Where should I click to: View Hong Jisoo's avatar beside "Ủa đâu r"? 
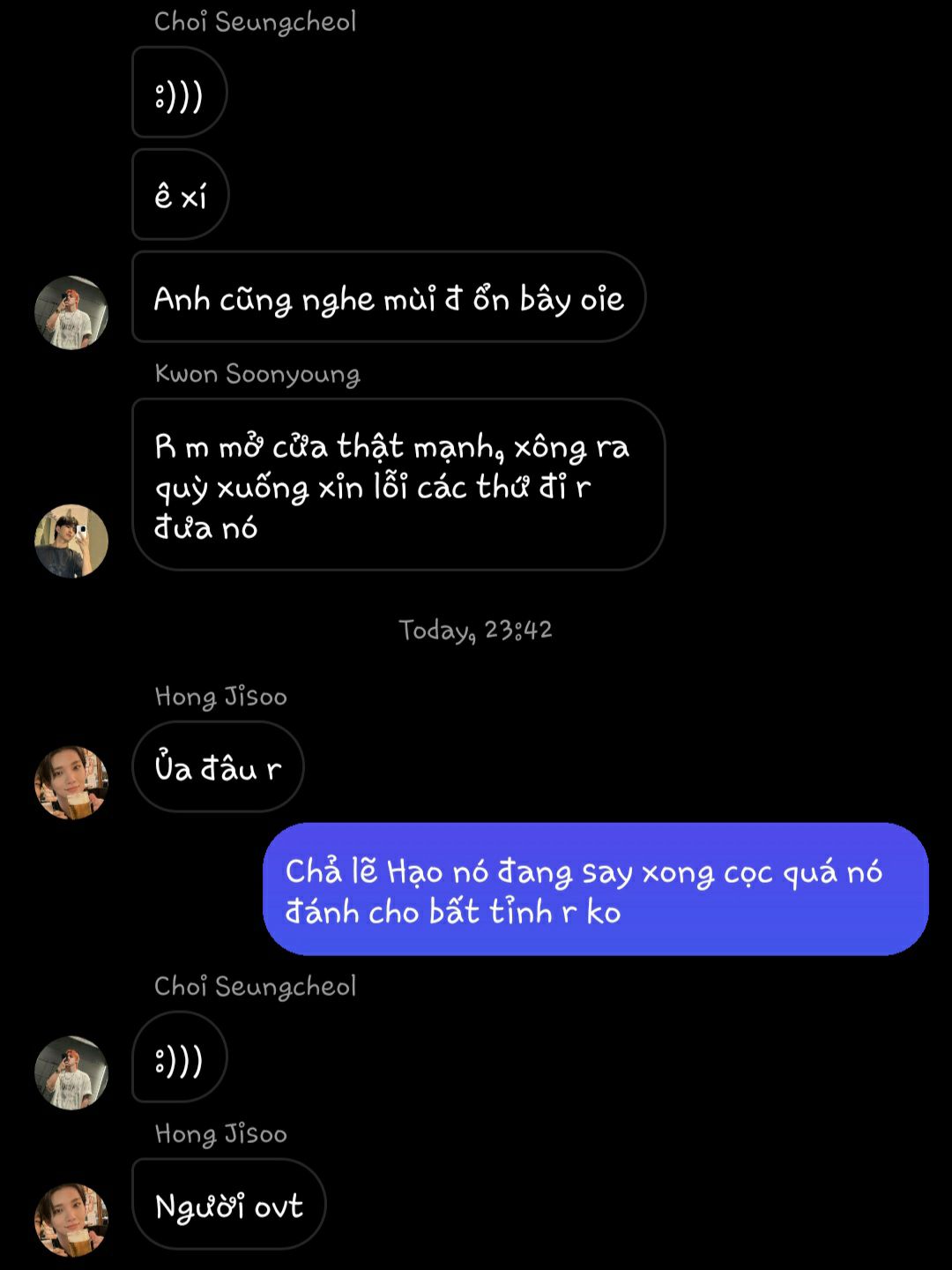[x=71, y=782]
